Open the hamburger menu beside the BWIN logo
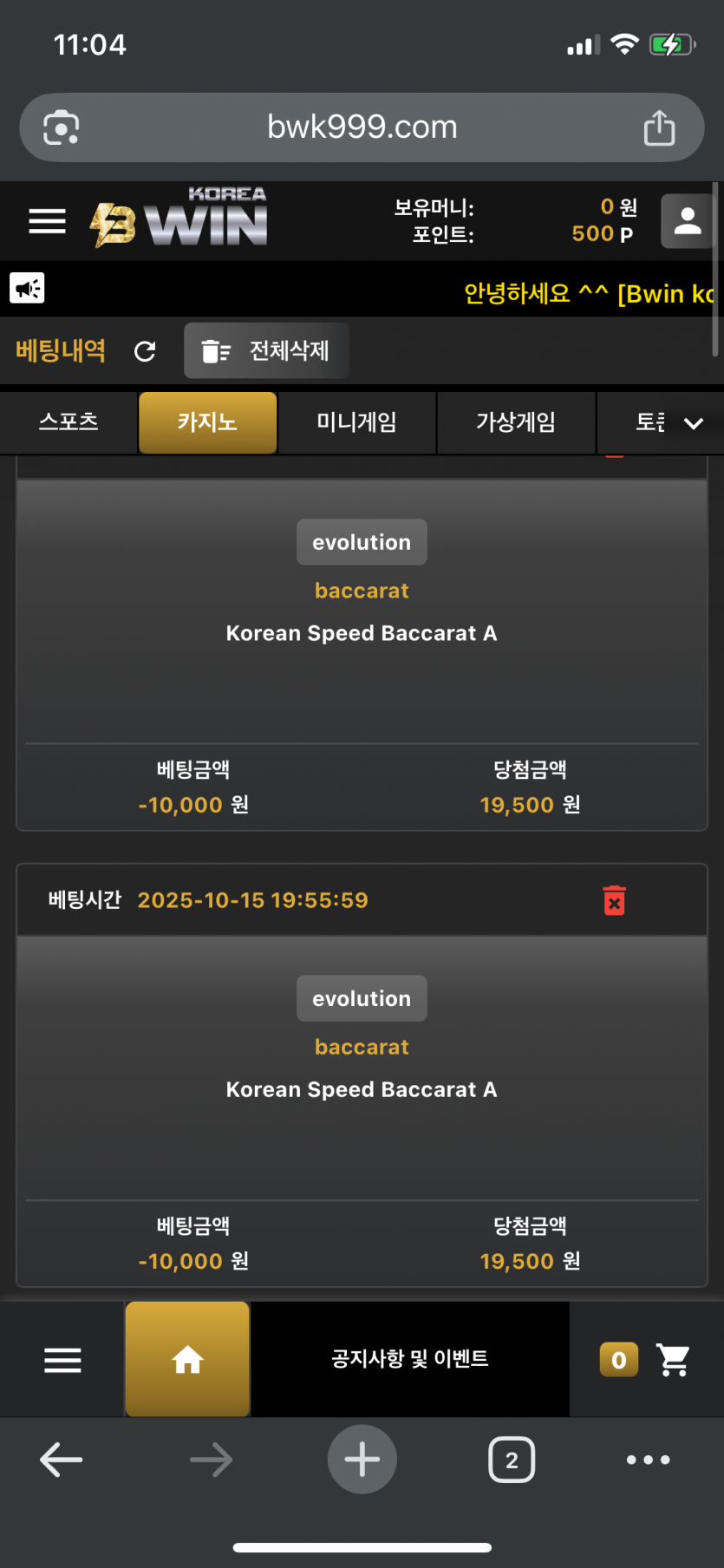The width and height of the screenshot is (724, 1568). [x=47, y=222]
